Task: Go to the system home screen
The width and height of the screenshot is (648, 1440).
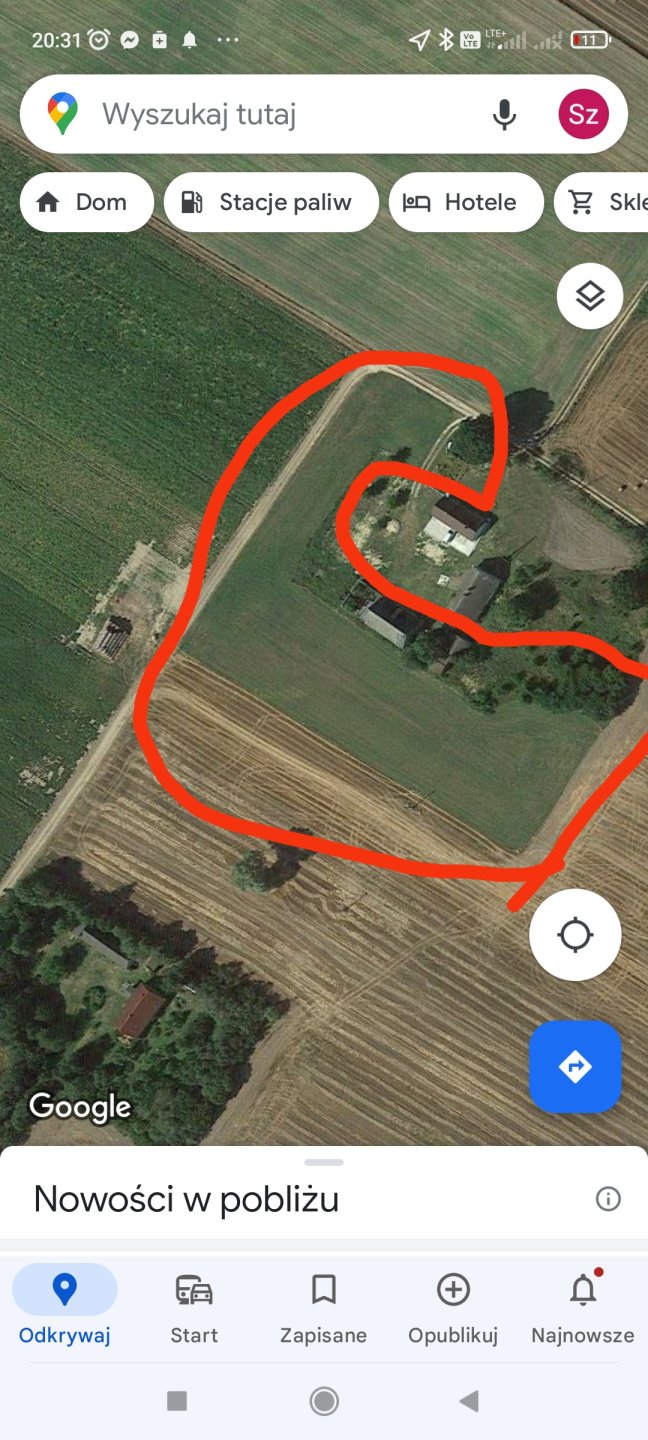Action: click(324, 1401)
